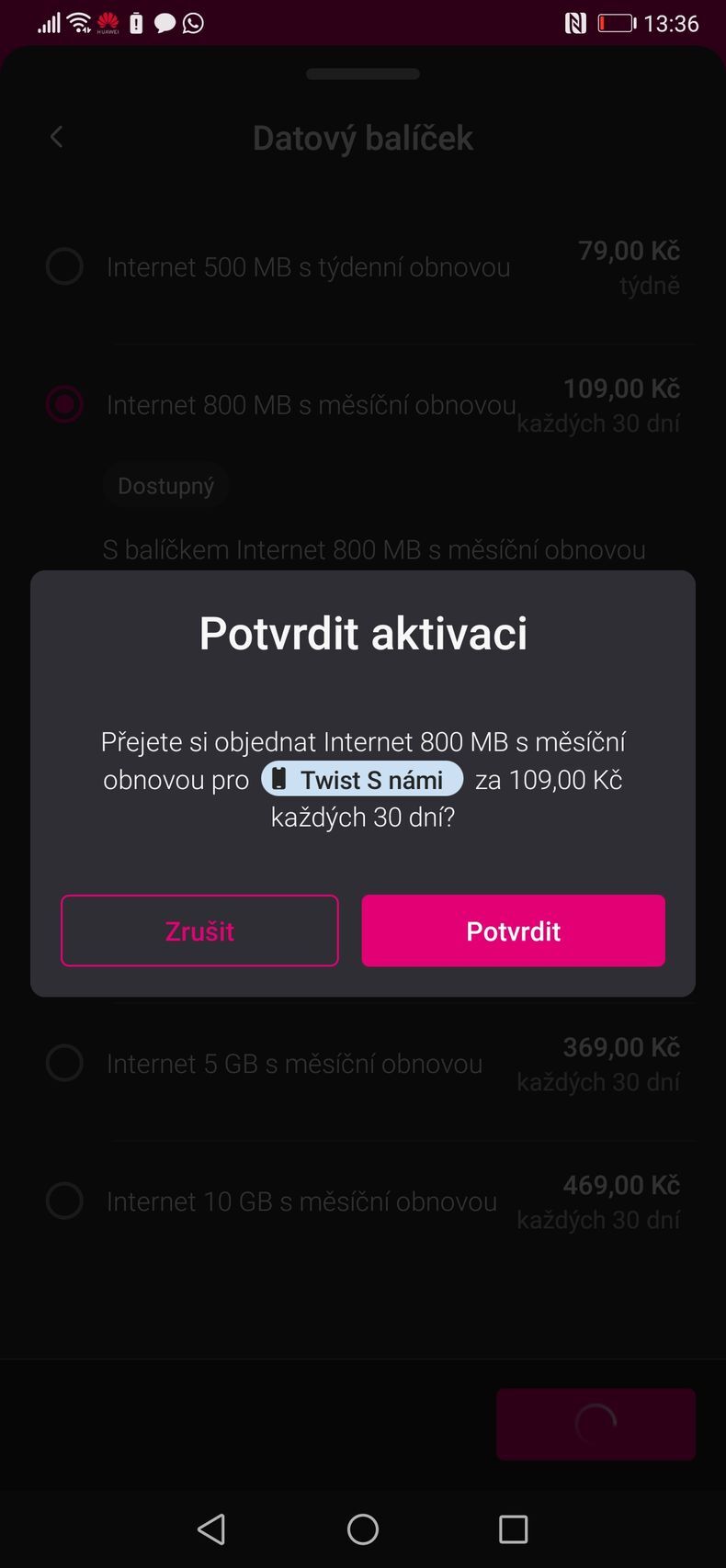Tap the SMS message bubble status icon
The width and height of the screenshot is (726, 1568).
click(164, 23)
